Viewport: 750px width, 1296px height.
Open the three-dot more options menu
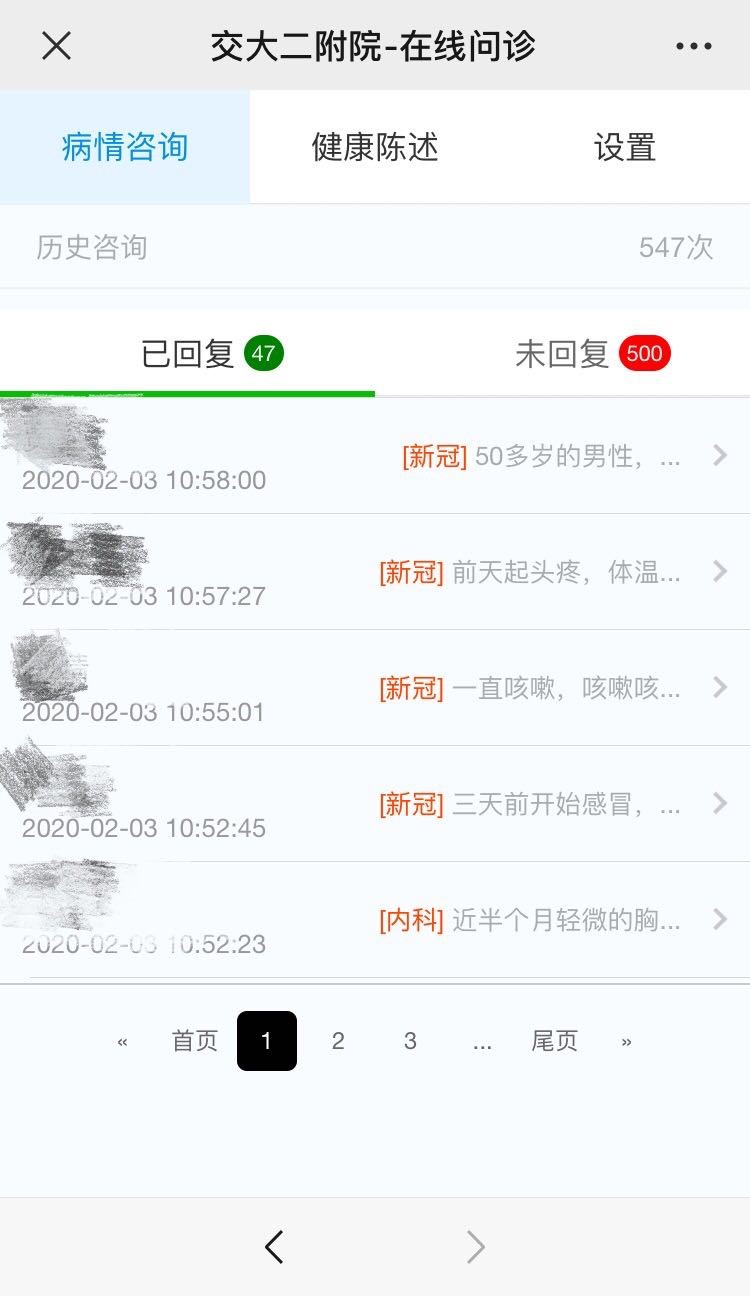click(x=693, y=46)
